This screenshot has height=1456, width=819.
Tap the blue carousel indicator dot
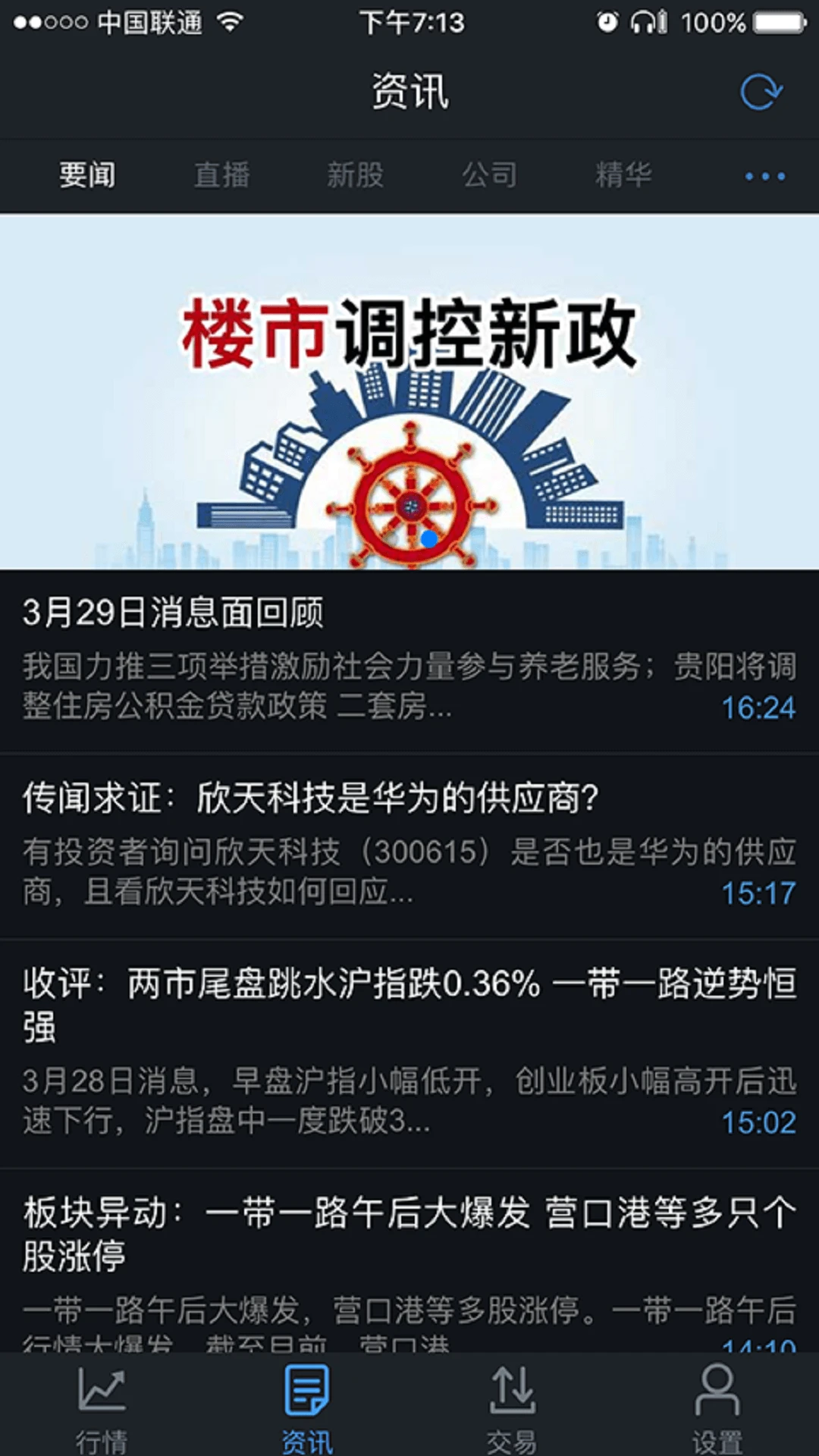click(428, 538)
